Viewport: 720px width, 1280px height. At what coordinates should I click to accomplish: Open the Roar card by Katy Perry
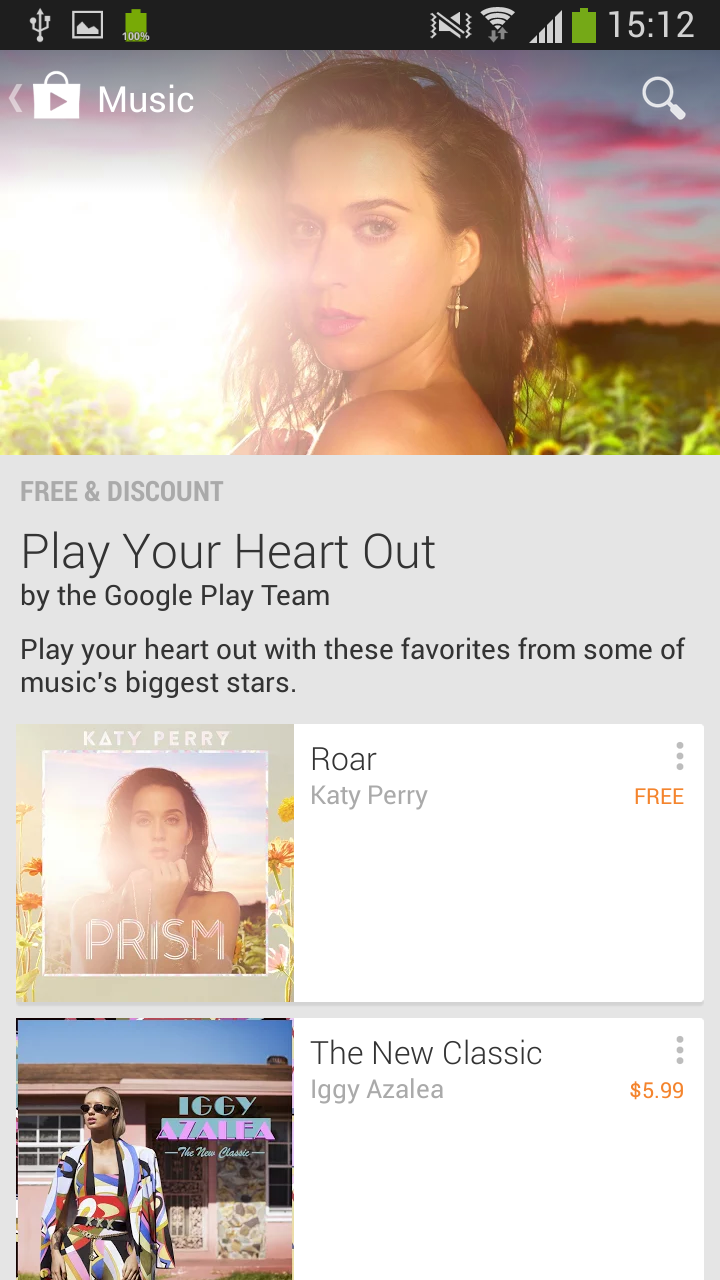(x=360, y=863)
